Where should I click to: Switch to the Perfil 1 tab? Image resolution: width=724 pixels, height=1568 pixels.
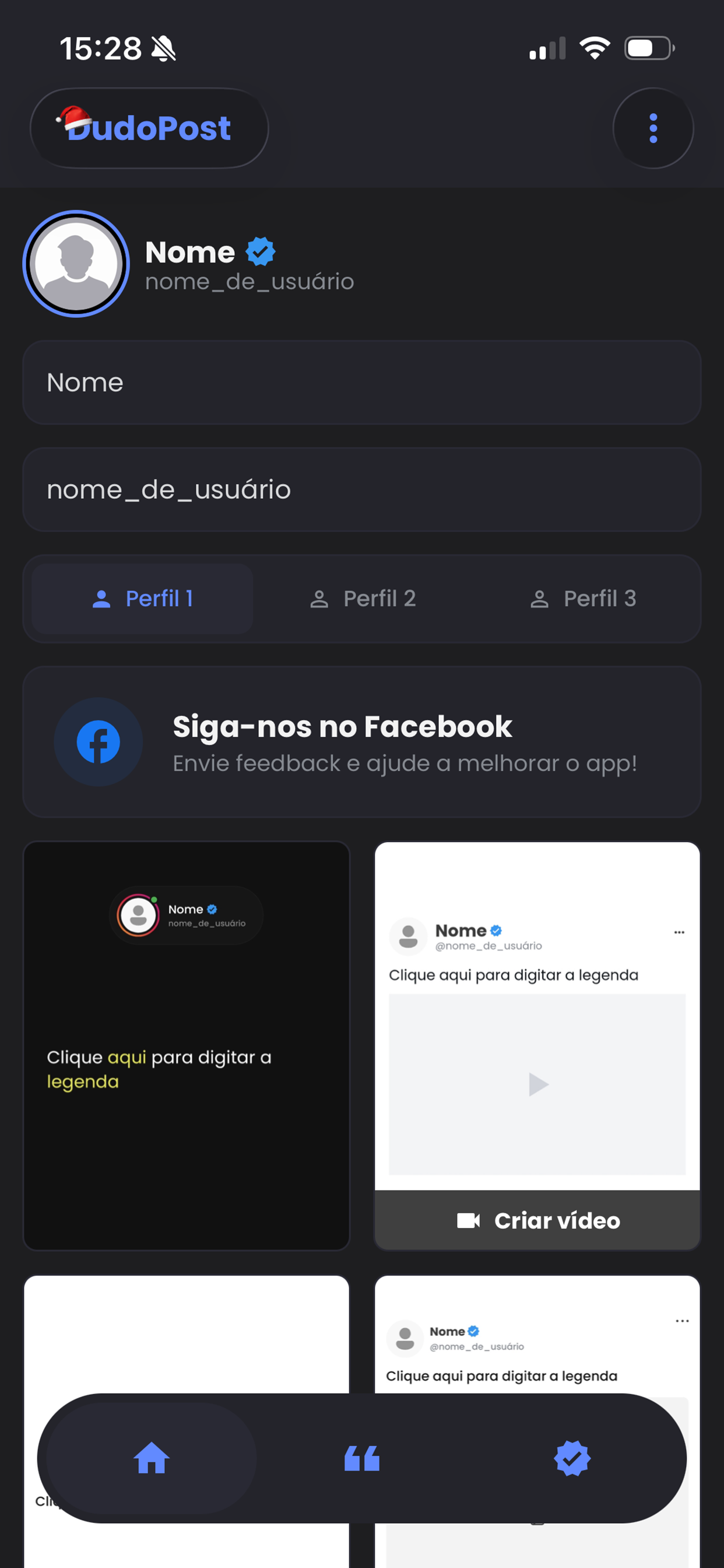pyautogui.click(x=141, y=598)
